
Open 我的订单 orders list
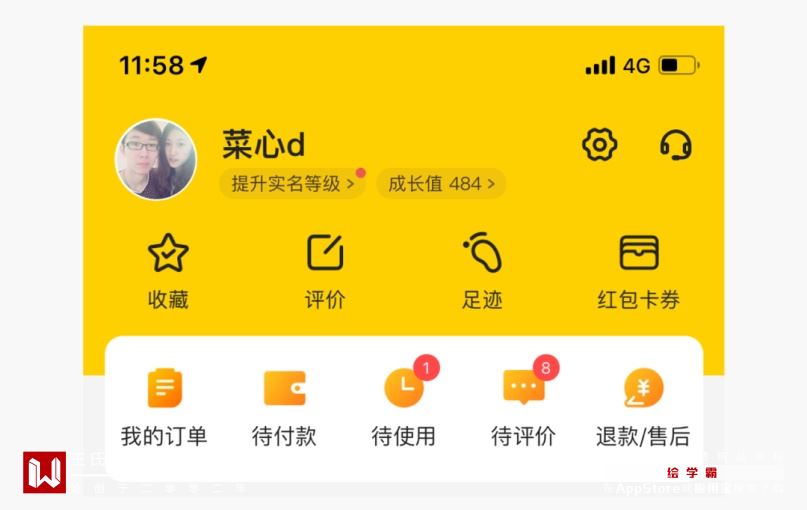point(164,407)
